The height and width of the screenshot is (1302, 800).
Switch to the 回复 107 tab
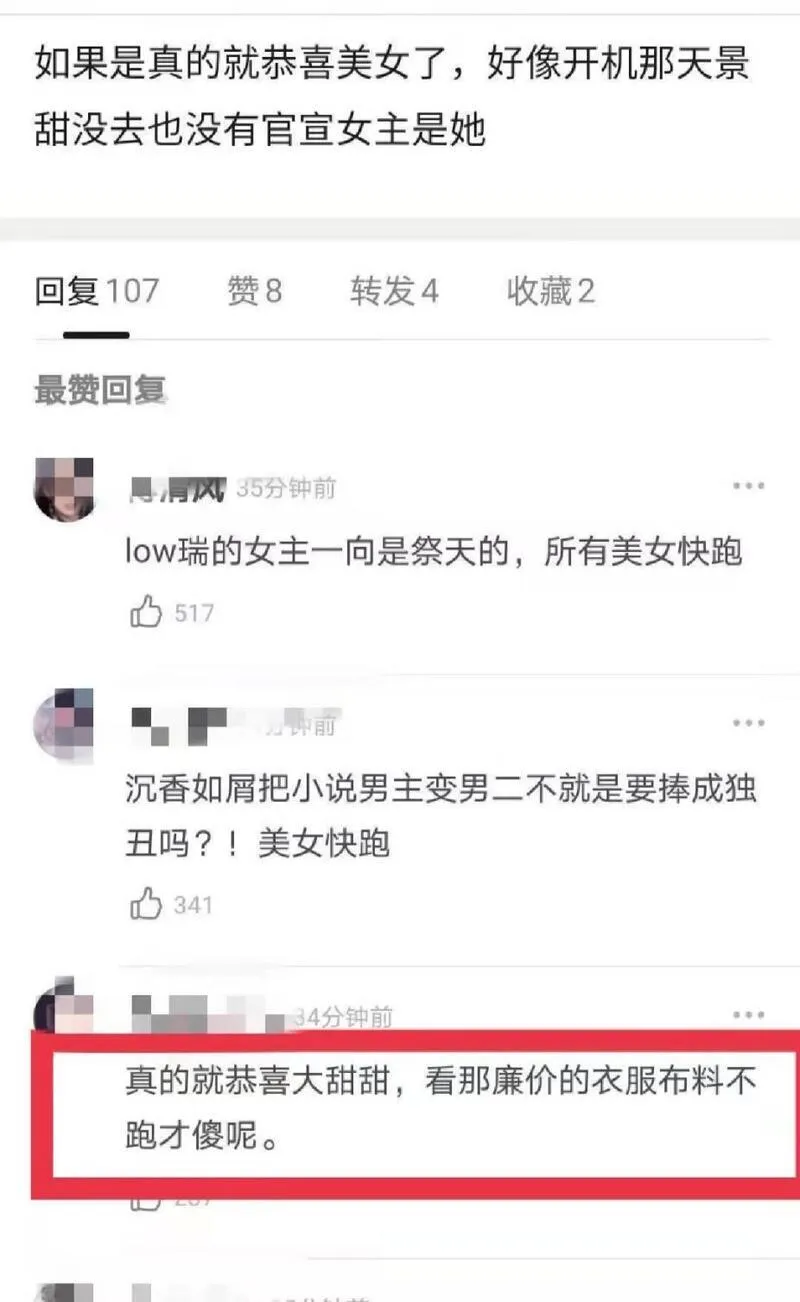(97, 291)
